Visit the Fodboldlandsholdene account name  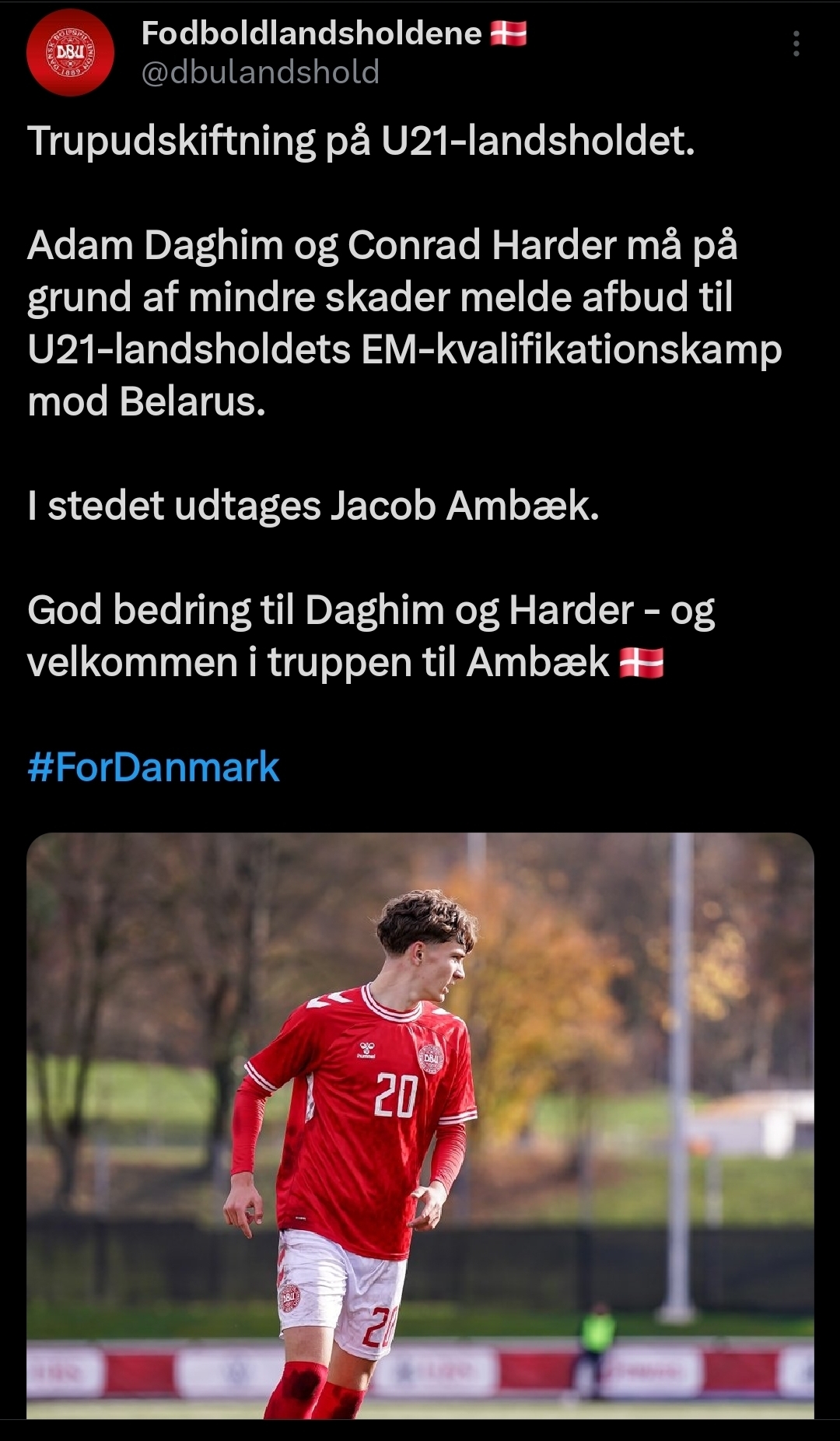click(312, 33)
